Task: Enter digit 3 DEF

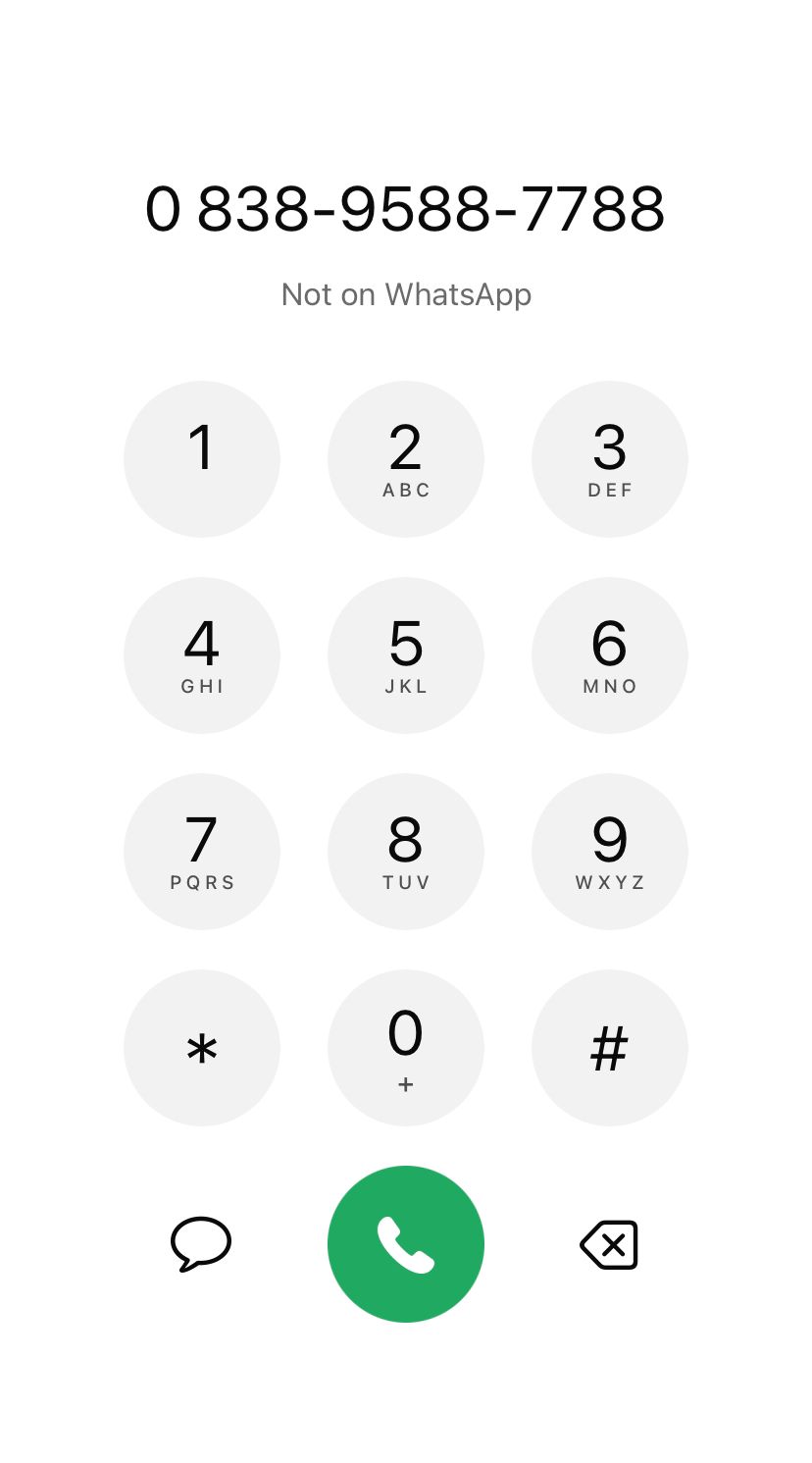Action: pyautogui.click(x=609, y=459)
